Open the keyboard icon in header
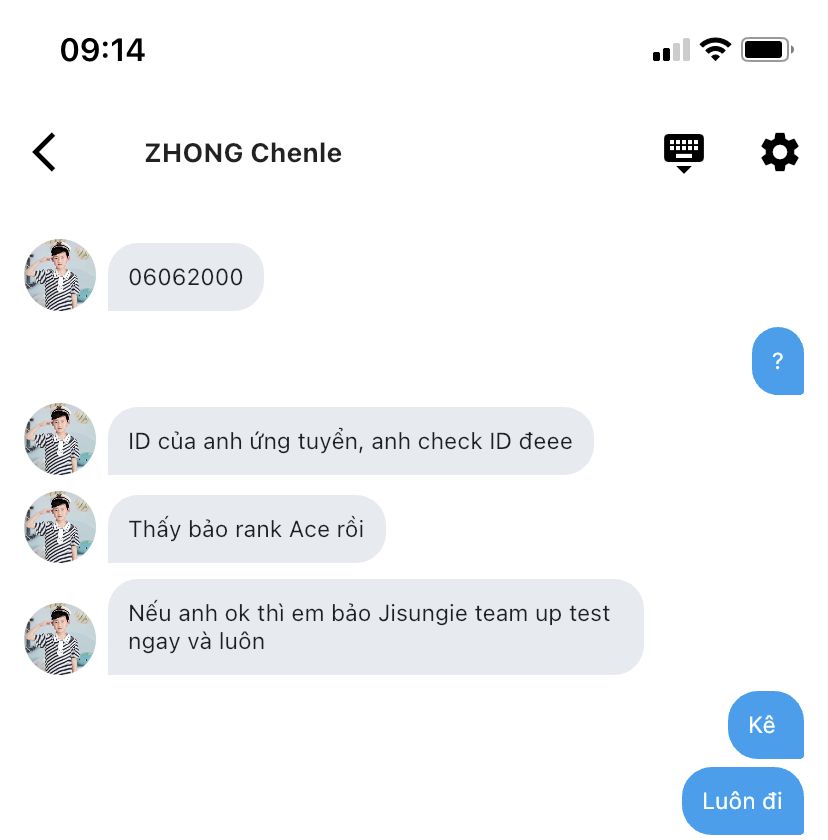Screen dimensions: 828x840 [684, 152]
